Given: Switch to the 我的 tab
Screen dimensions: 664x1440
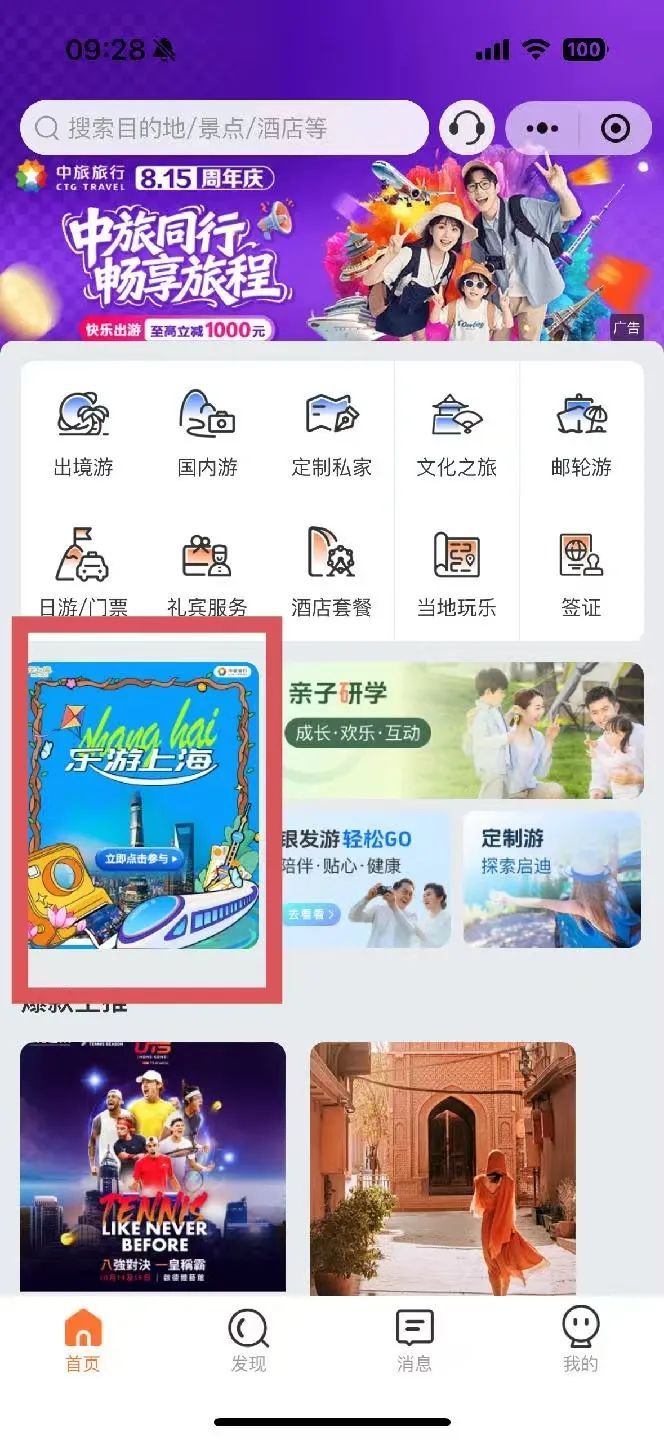Looking at the screenshot, I should click(x=580, y=1340).
